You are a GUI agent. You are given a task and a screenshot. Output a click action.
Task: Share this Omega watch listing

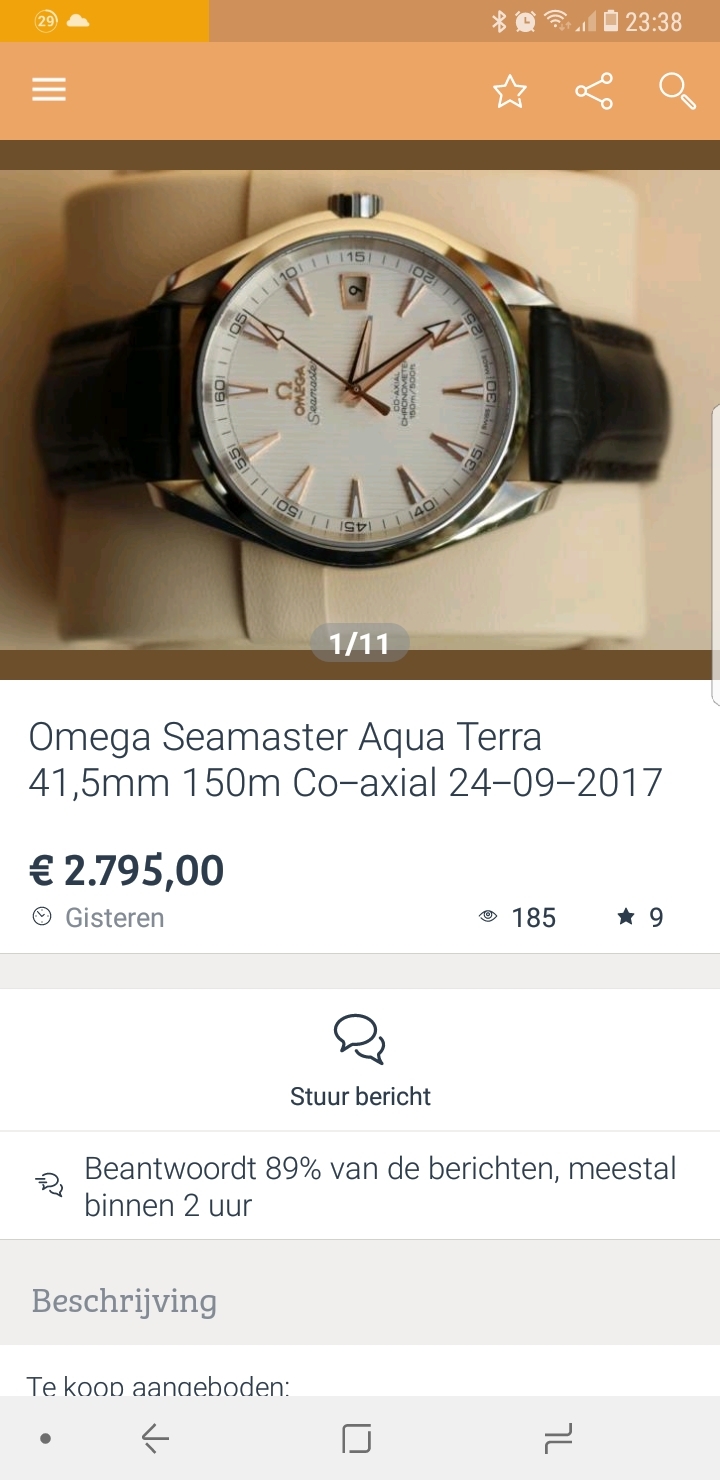pos(593,91)
